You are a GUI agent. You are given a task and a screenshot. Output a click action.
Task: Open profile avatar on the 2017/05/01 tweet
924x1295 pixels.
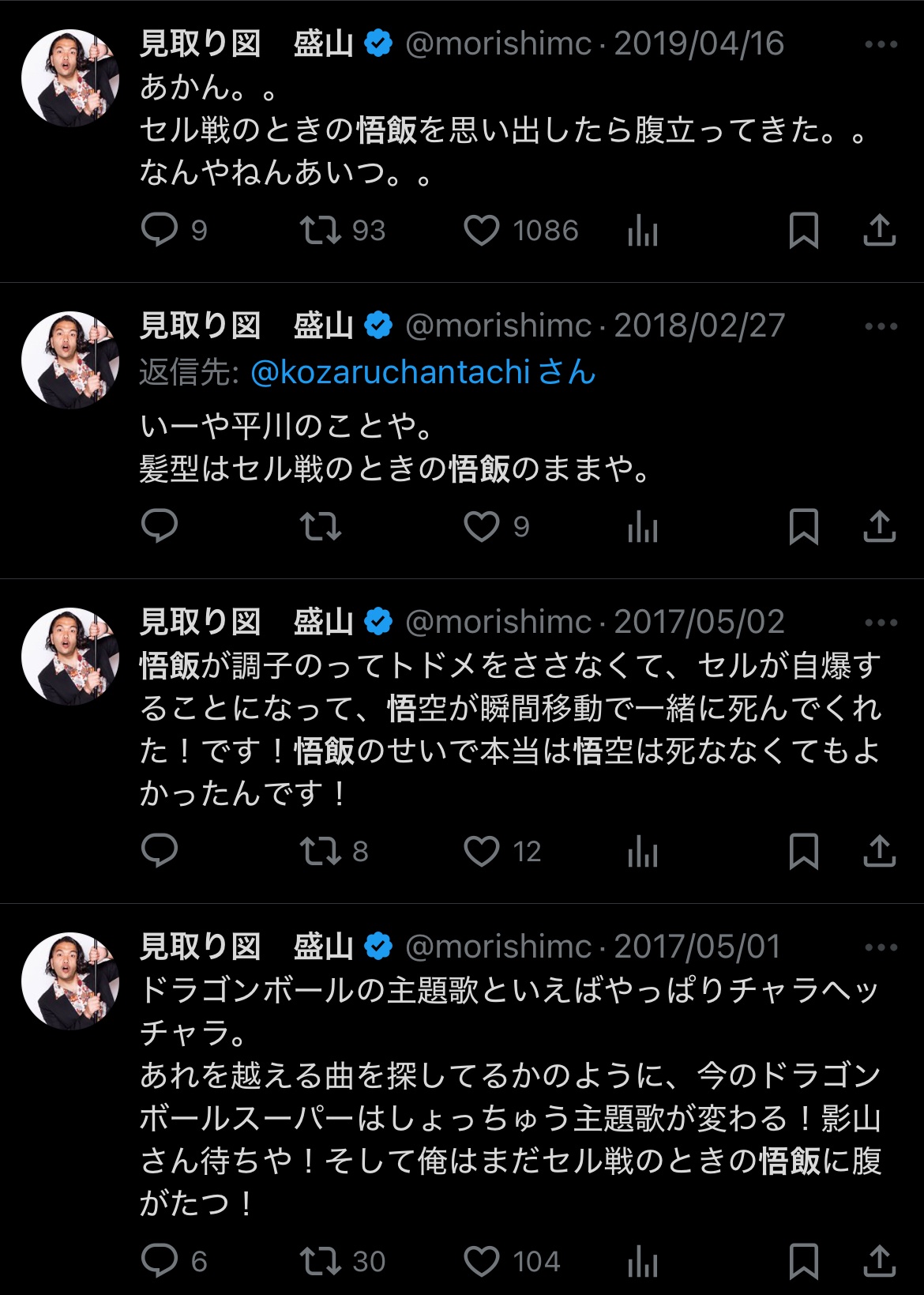pyautogui.click(x=70, y=981)
